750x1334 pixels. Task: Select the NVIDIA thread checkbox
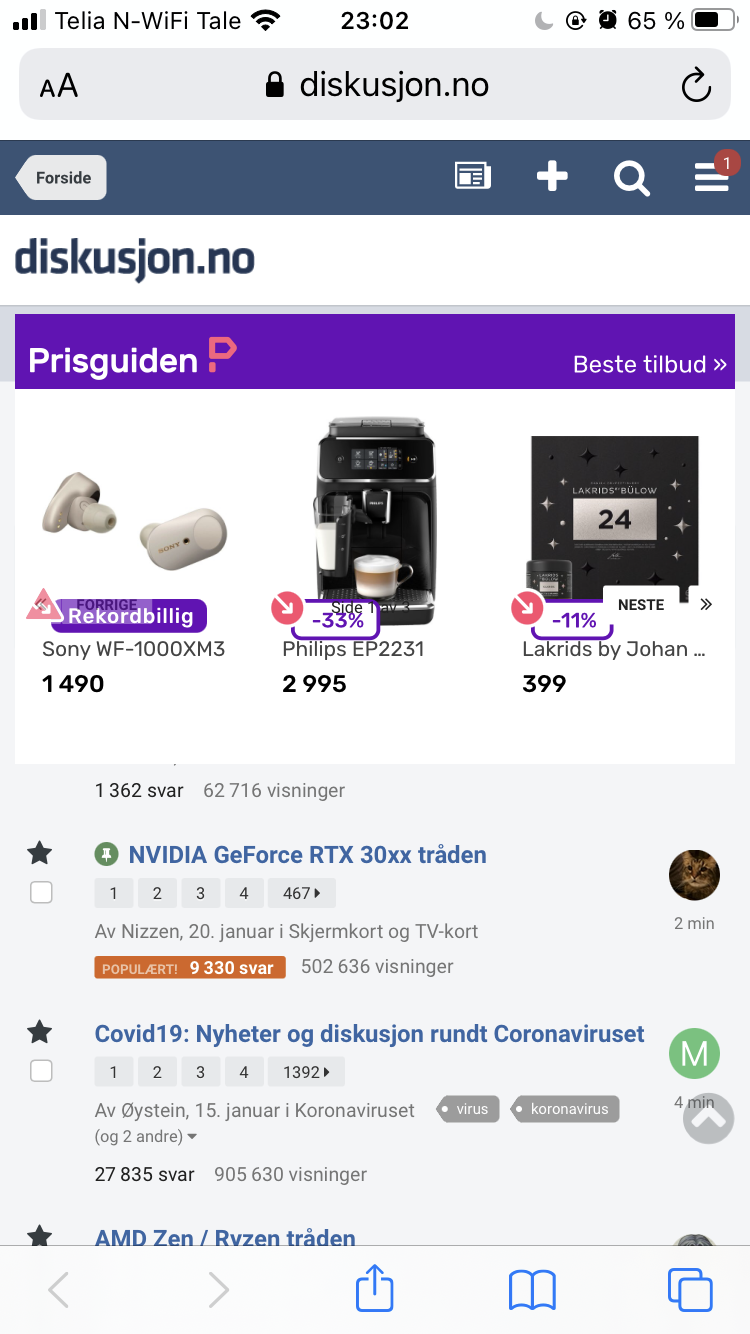click(41, 892)
